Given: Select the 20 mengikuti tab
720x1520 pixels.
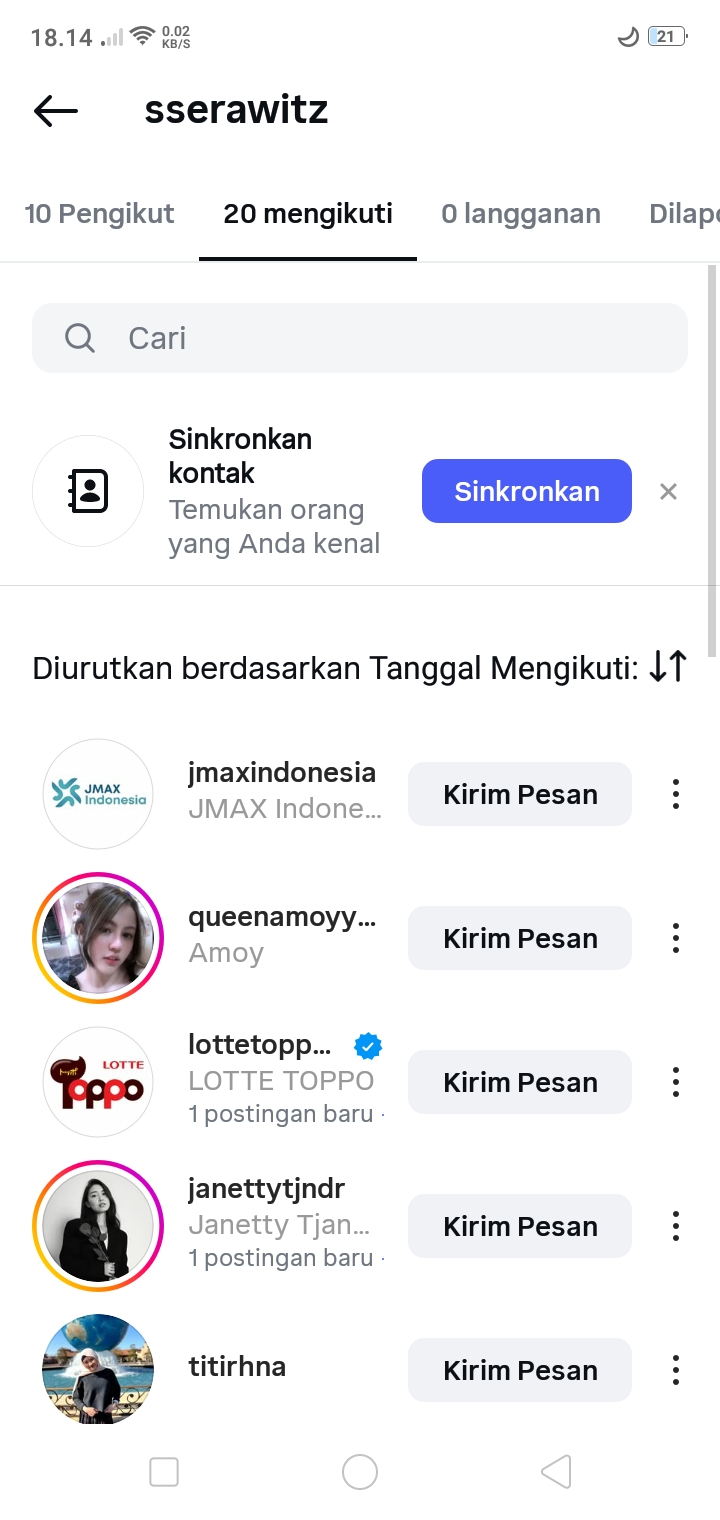Looking at the screenshot, I should (x=308, y=214).
